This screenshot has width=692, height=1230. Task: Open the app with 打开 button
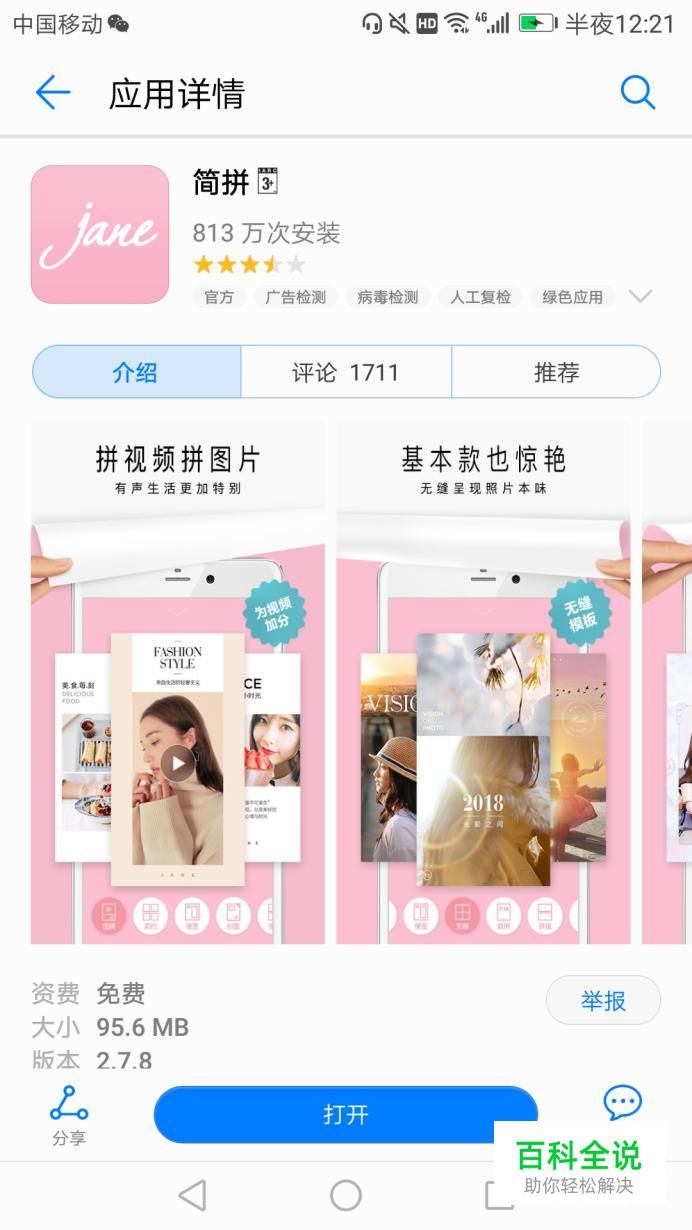pos(345,1114)
